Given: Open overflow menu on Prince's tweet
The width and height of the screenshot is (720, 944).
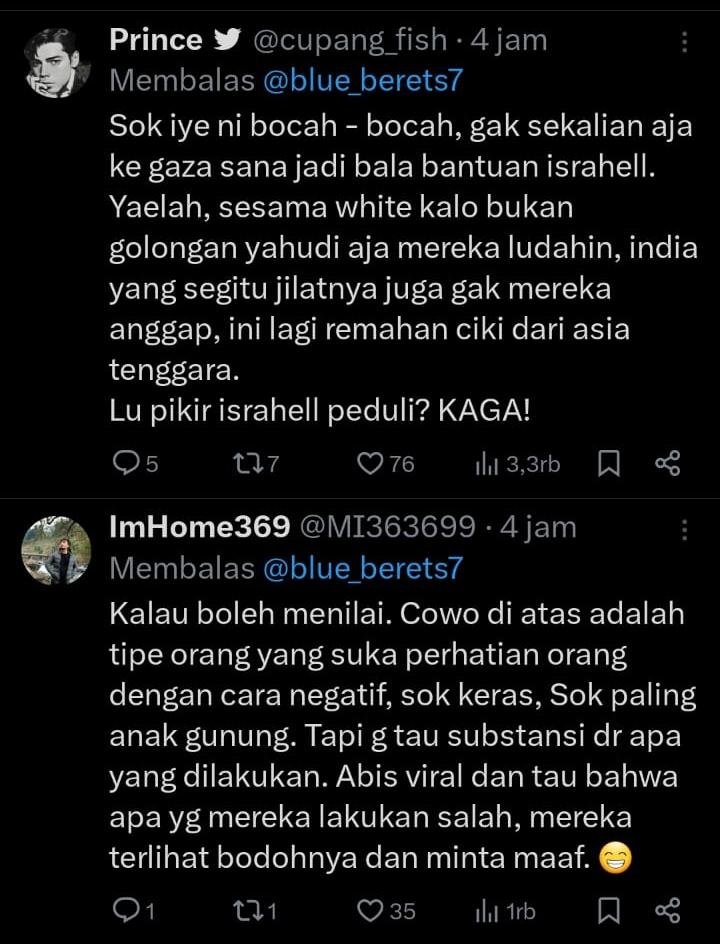Looking at the screenshot, I should click(x=684, y=42).
